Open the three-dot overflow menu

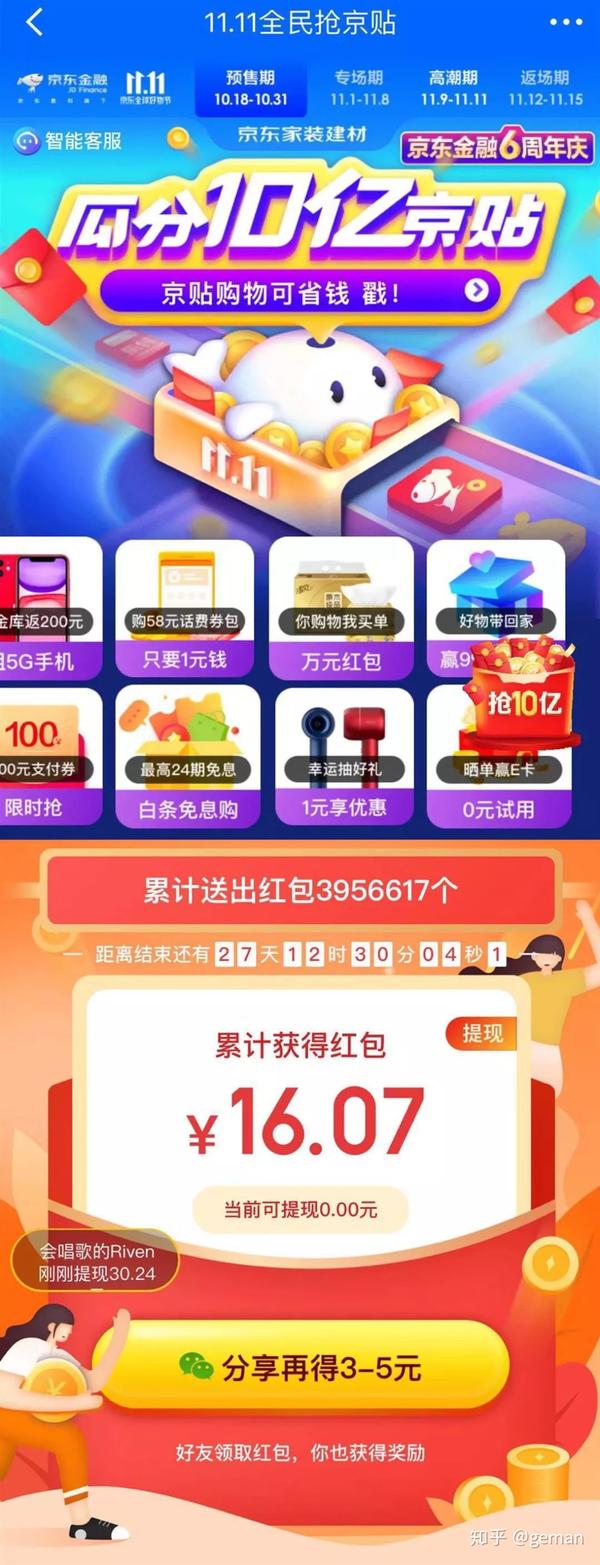click(x=565, y=23)
